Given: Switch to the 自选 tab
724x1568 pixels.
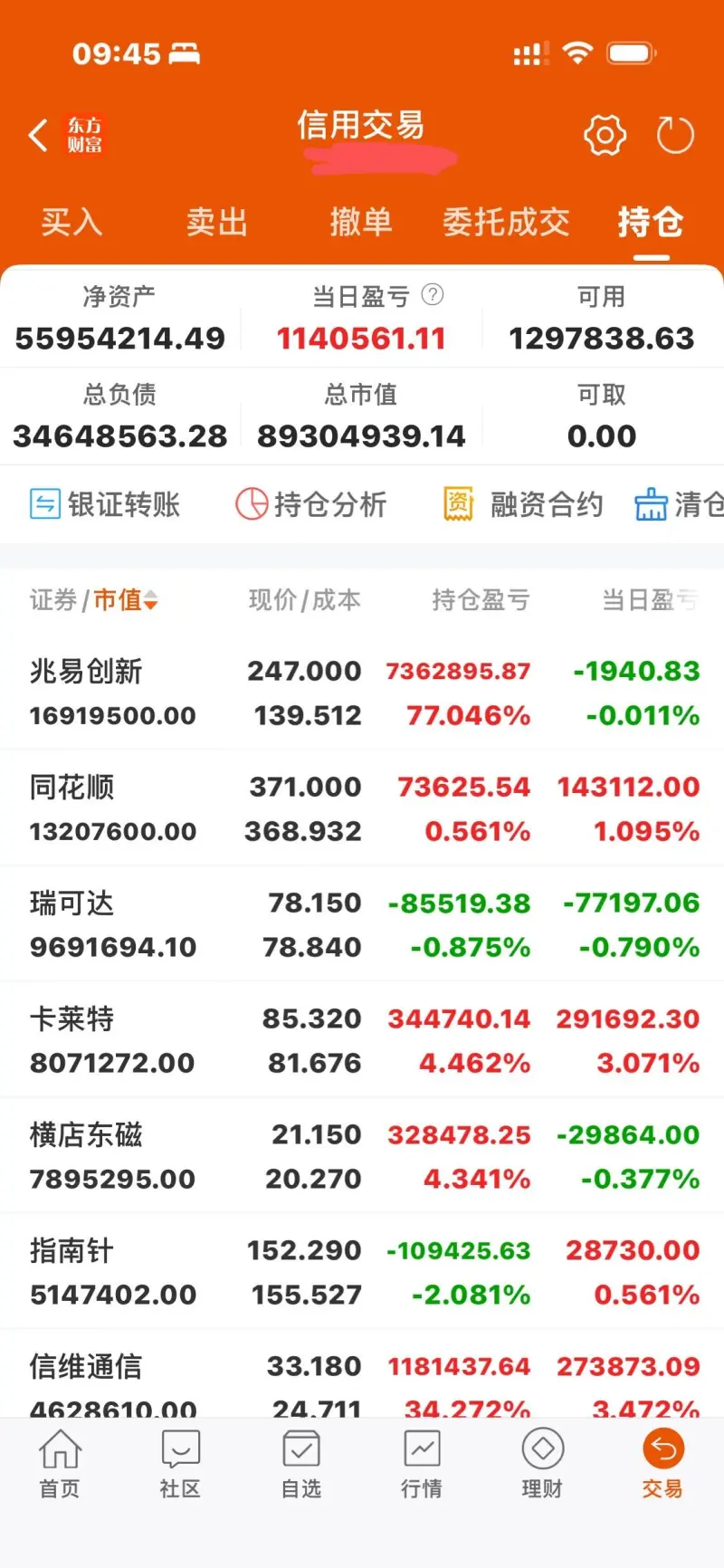Looking at the screenshot, I should click(x=301, y=1463).
